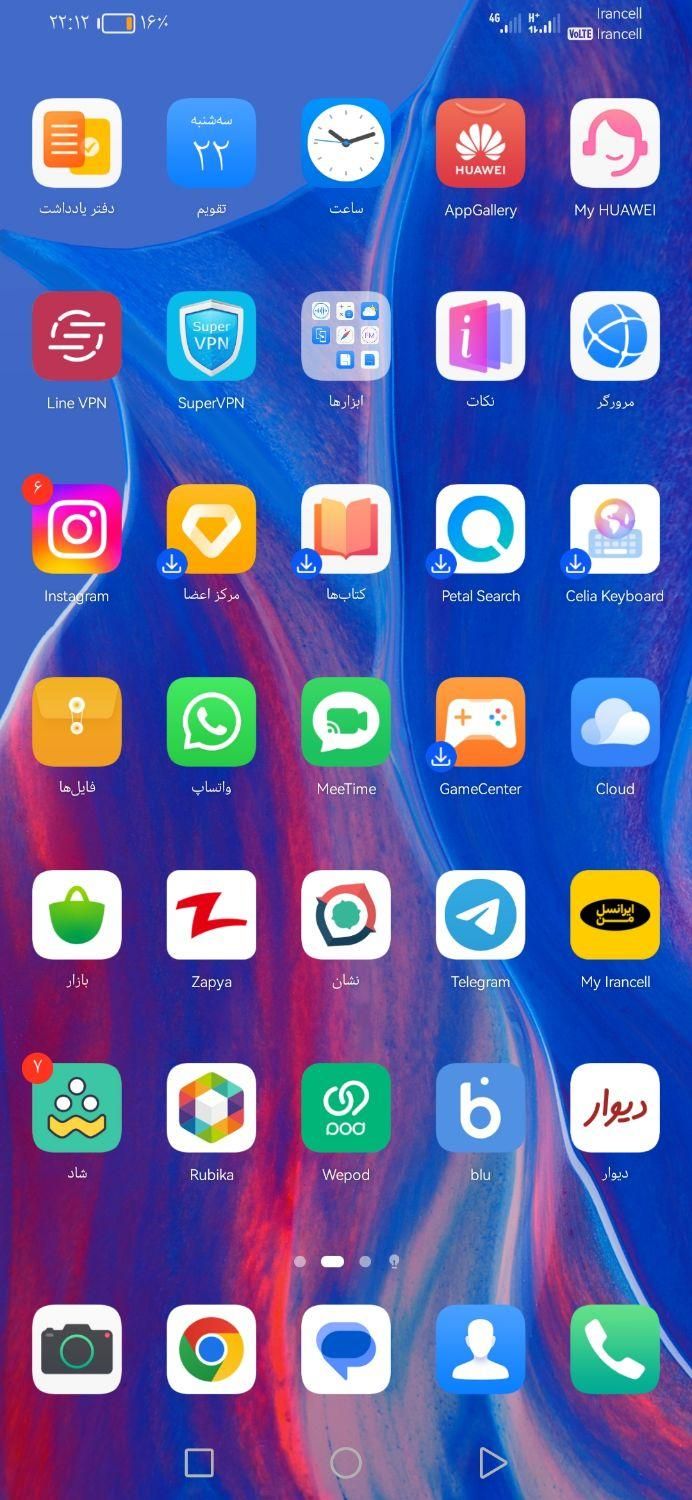Tap the home navigation button
The height and width of the screenshot is (1500, 692).
[x=346, y=1463]
